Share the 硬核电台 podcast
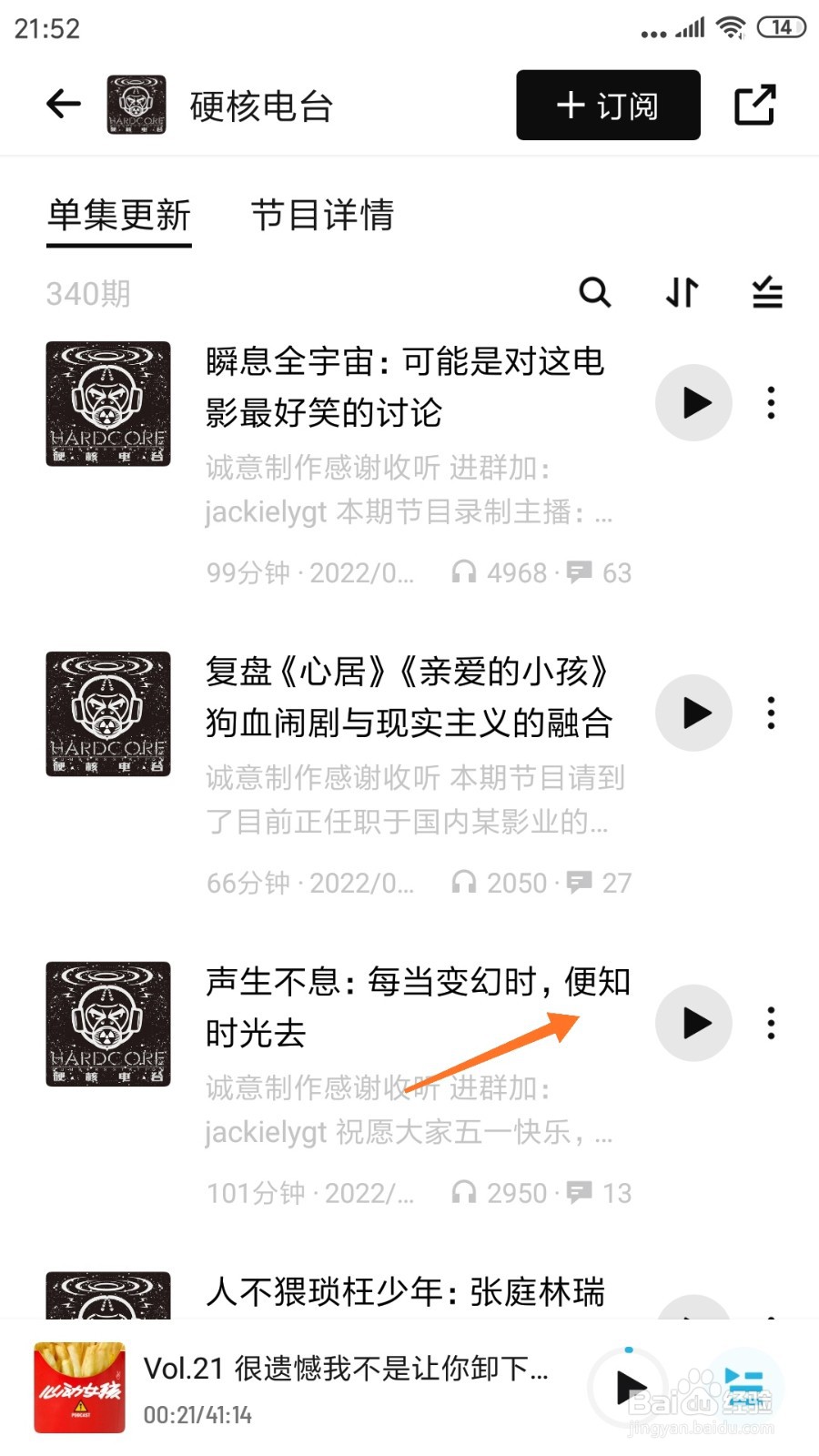Screen dimensions: 819x1456 (x=754, y=105)
